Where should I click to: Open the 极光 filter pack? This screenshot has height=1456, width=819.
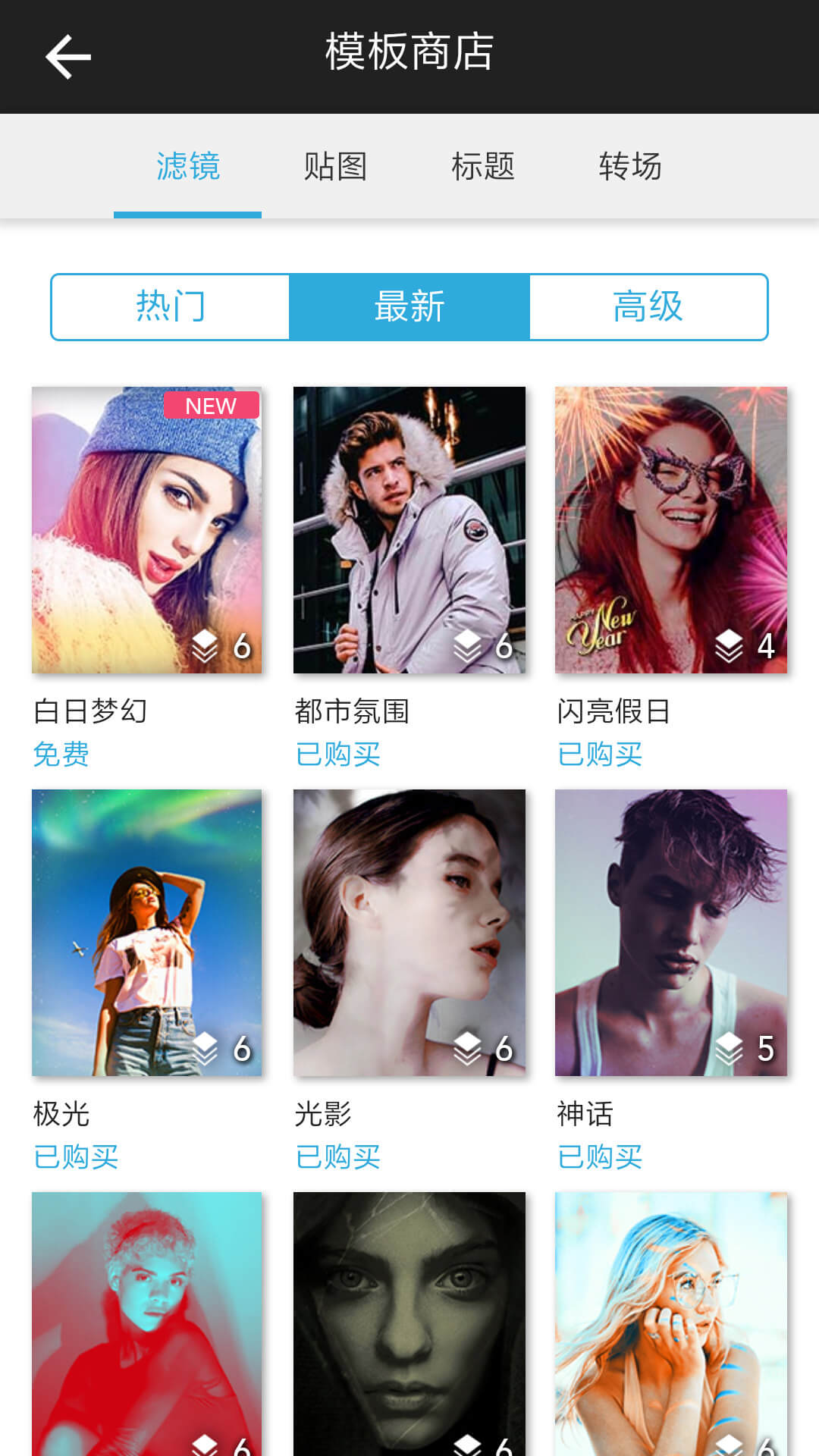click(146, 933)
